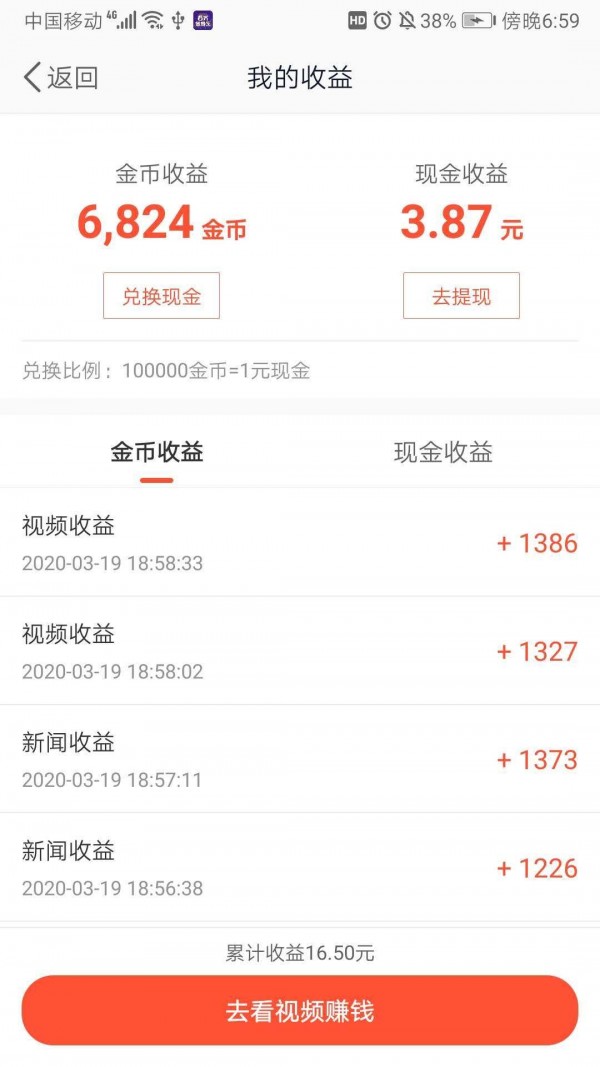
Task: Go back using the 返回 arrow
Action: coord(58,77)
